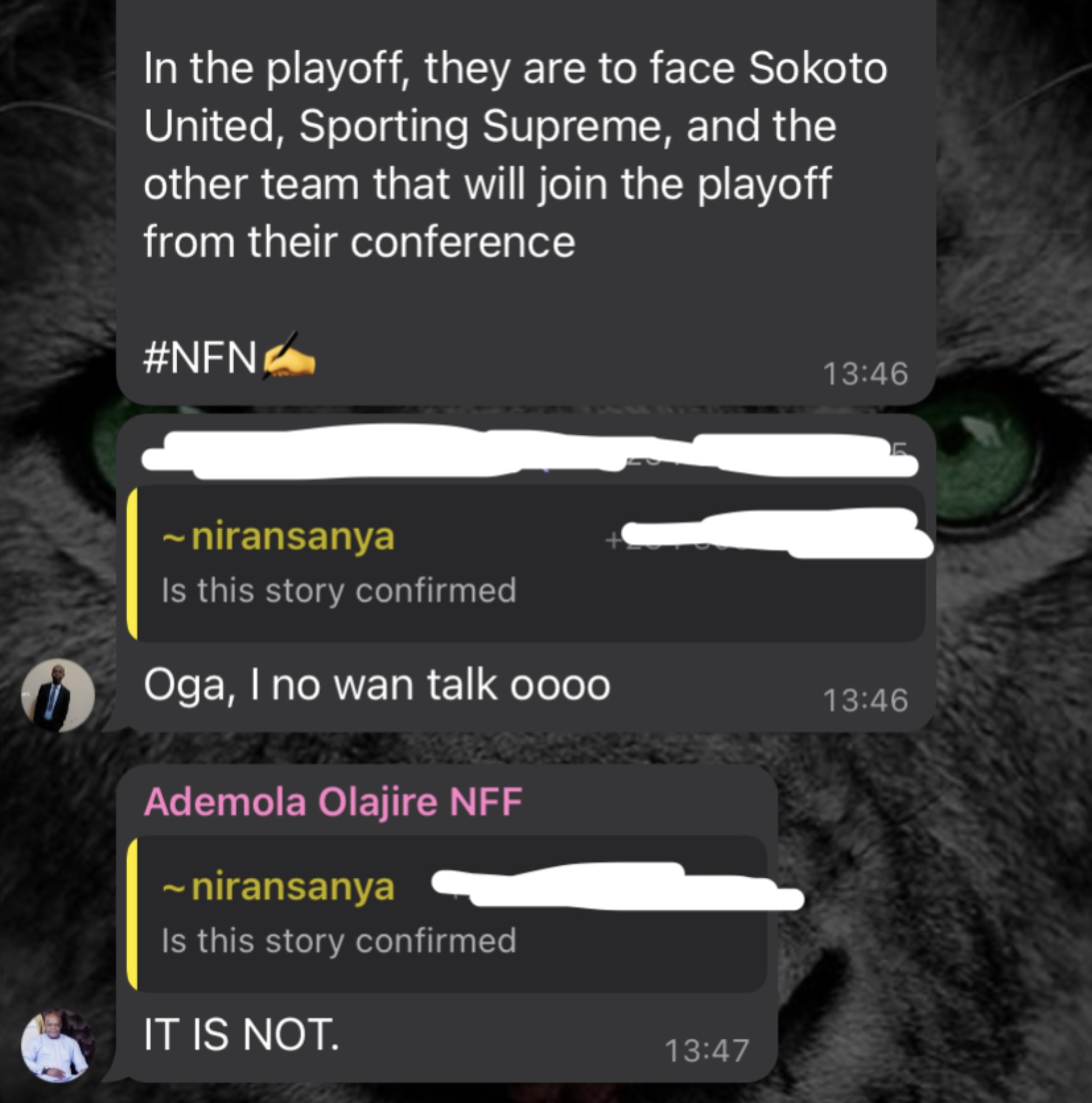Open quoted reply above "Oga, I no wan talk oooo"
This screenshot has width=1092, height=1103.
coord(524,565)
